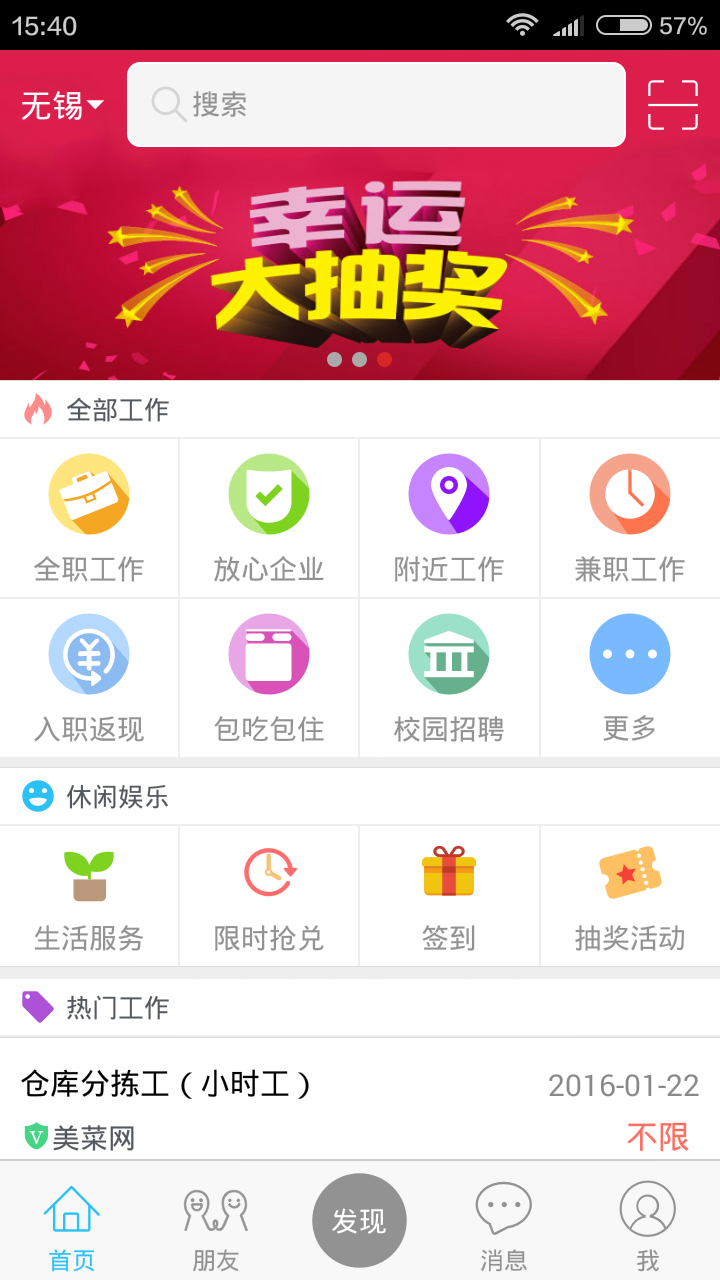The height and width of the screenshot is (1280, 720).
Task: Select 入职返现 category
Action: click(89, 678)
